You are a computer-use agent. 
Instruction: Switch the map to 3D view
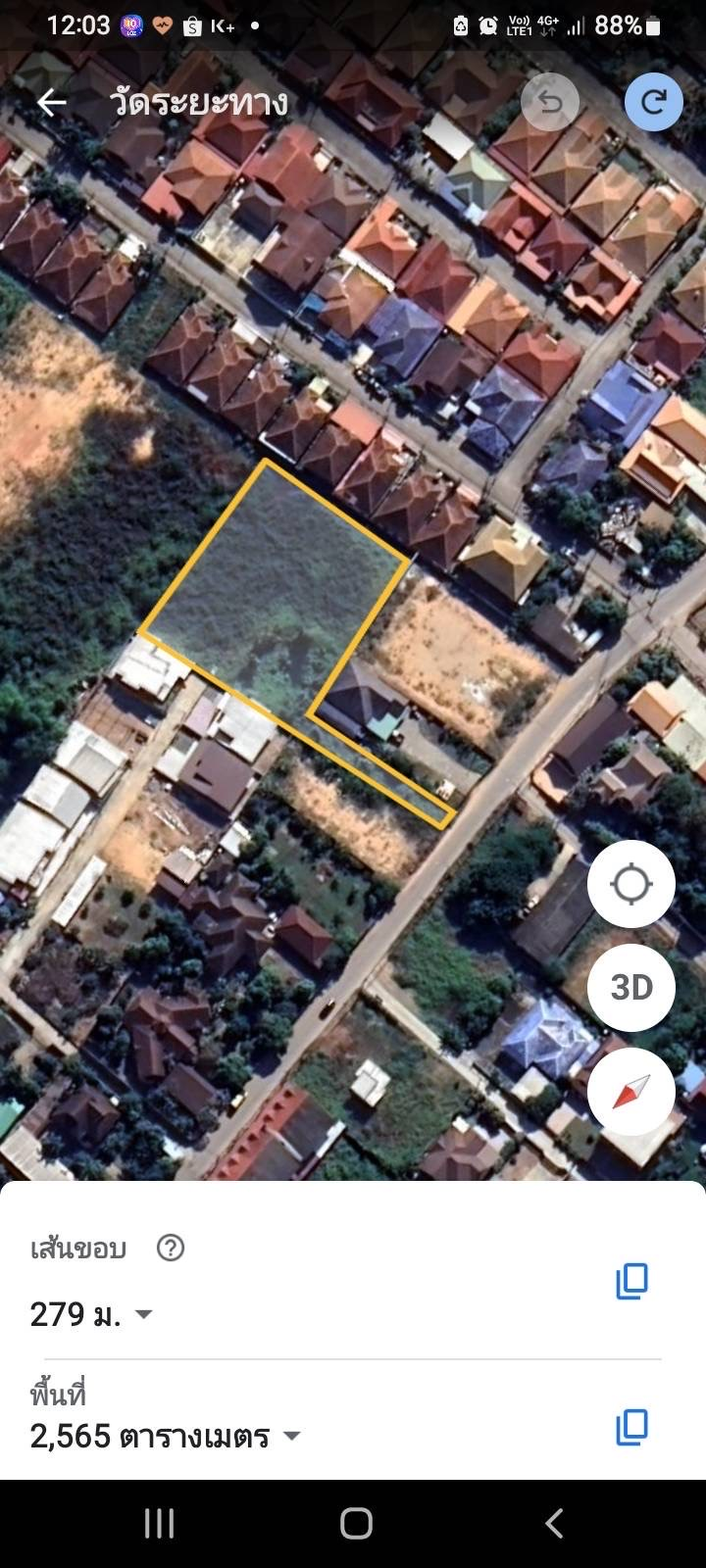point(630,987)
